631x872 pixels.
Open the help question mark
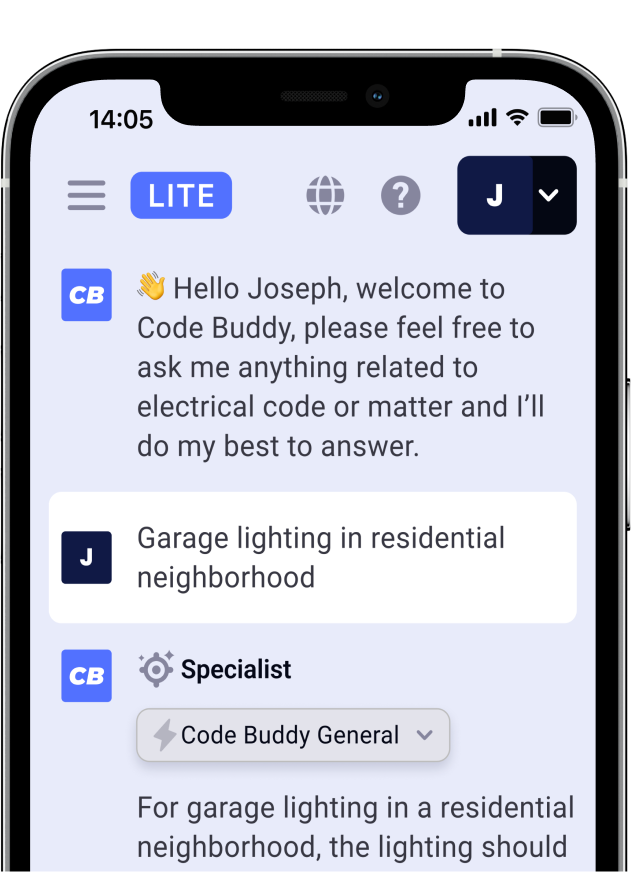click(401, 195)
